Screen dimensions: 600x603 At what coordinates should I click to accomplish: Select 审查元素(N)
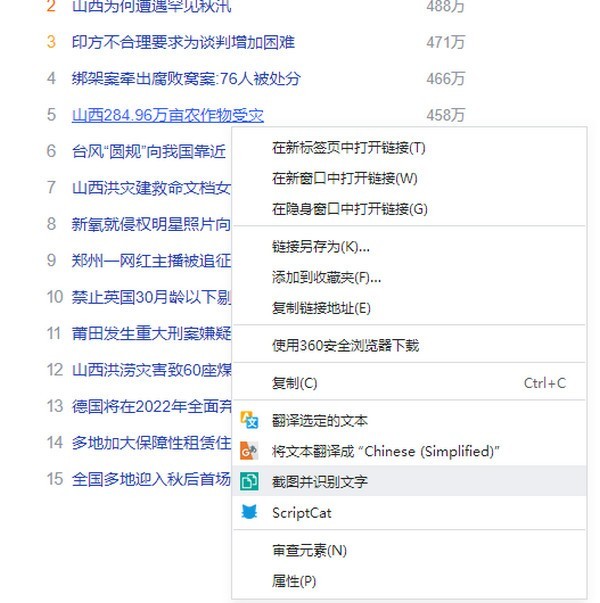tap(309, 550)
